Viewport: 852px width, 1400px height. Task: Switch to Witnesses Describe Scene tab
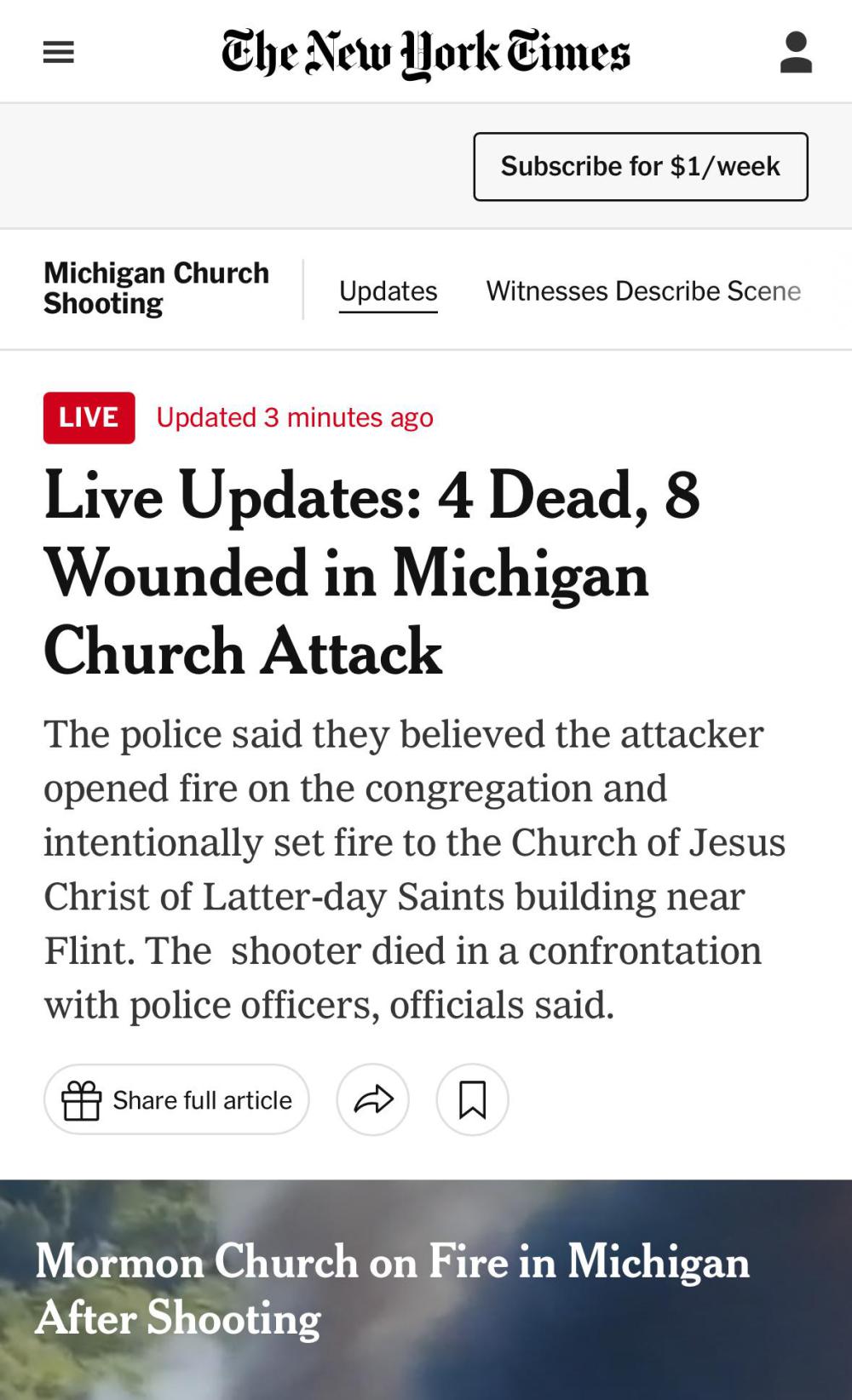pyautogui.click(x=643, y=291)
